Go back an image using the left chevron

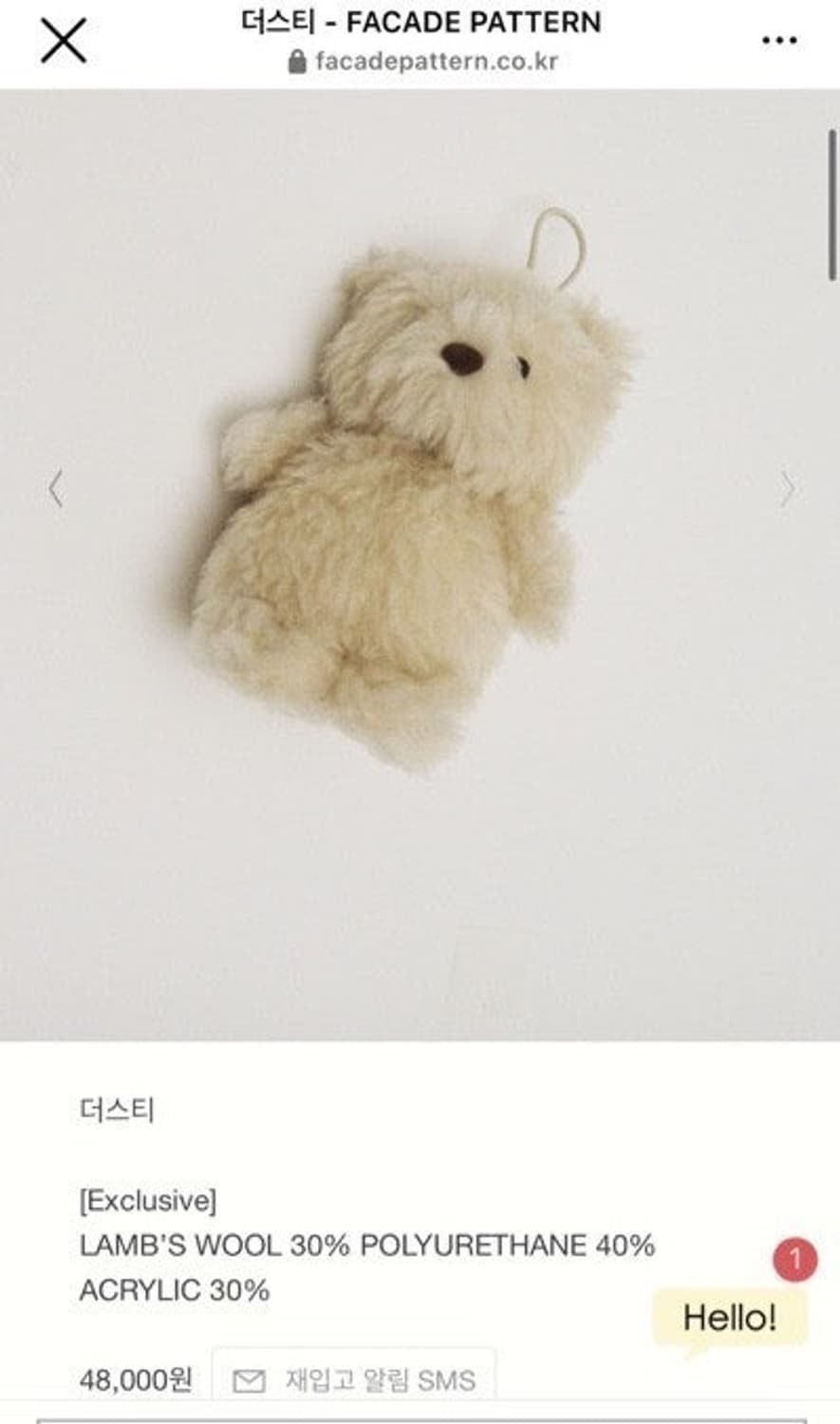(x=57, y=489)
